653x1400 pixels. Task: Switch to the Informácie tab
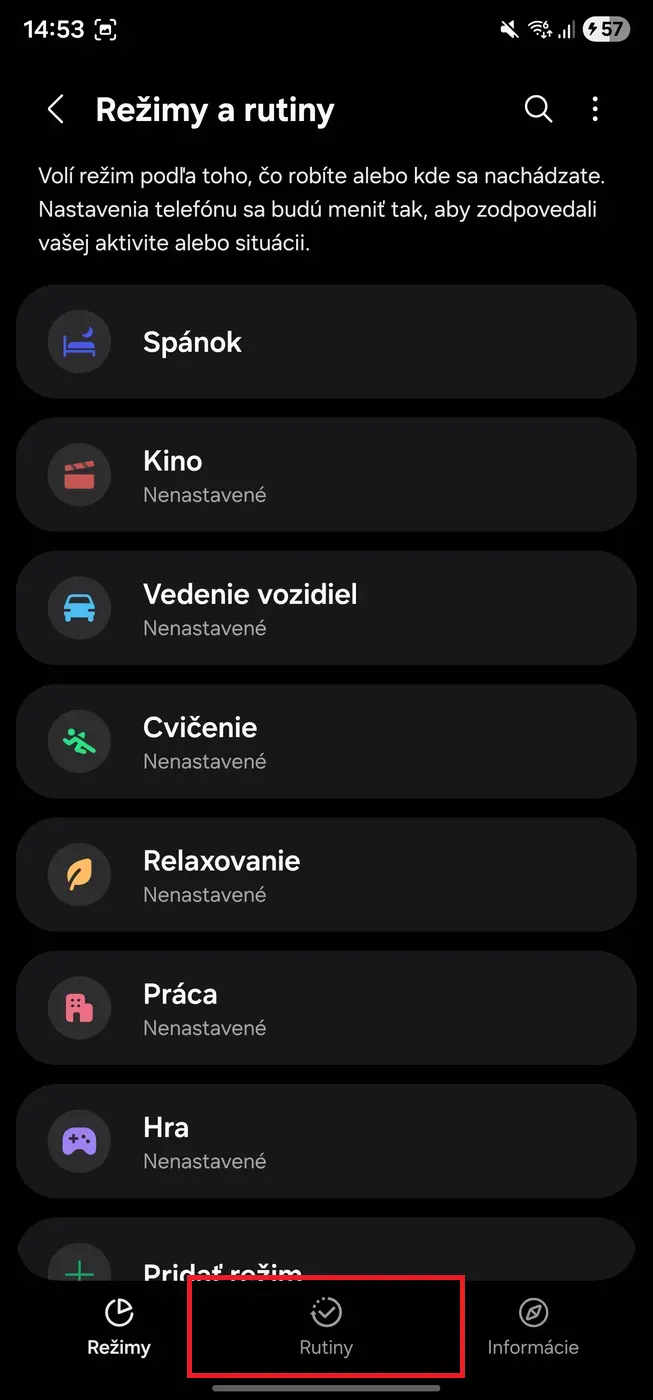533,1327
